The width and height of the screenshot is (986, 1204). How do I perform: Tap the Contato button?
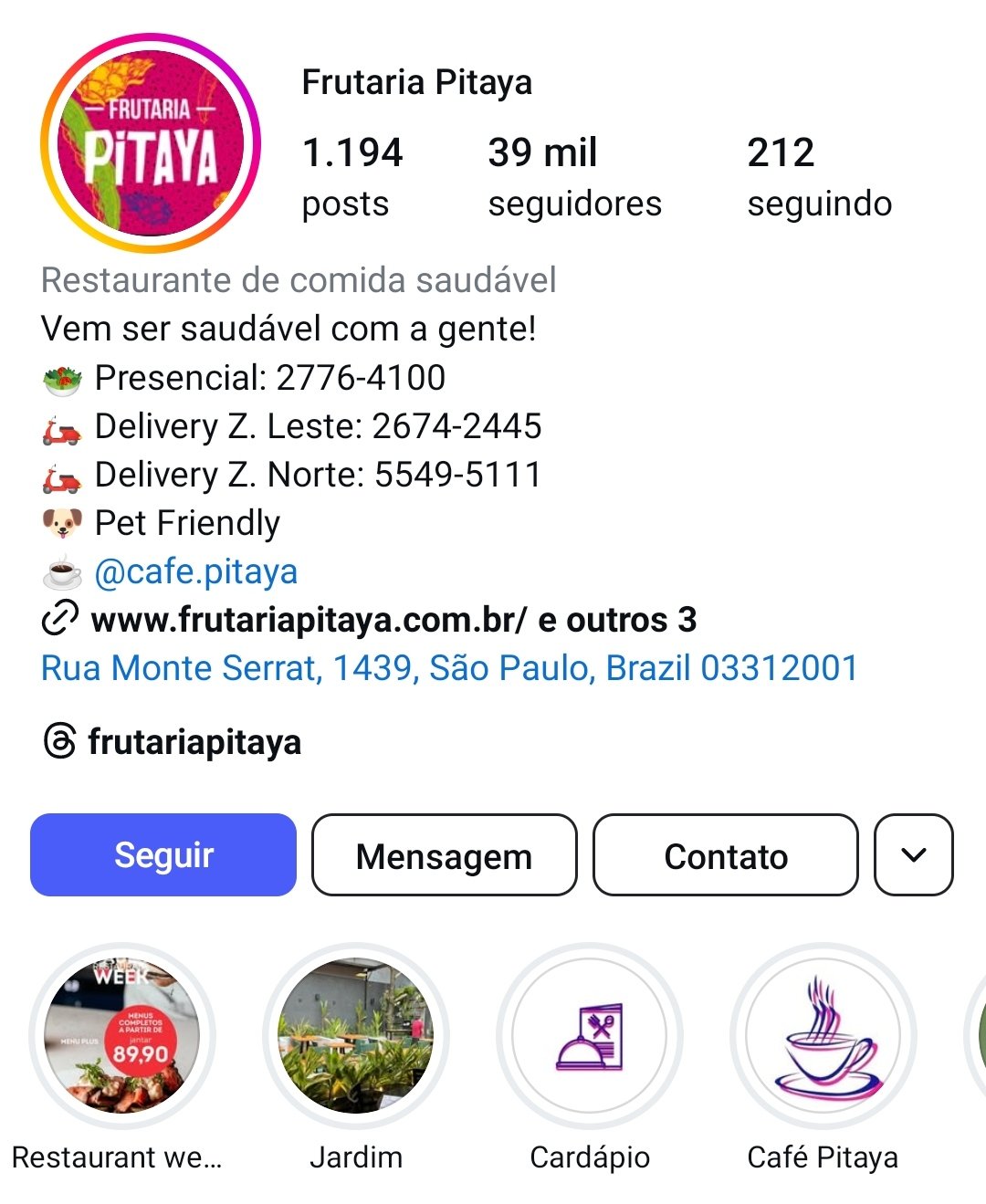726,855
